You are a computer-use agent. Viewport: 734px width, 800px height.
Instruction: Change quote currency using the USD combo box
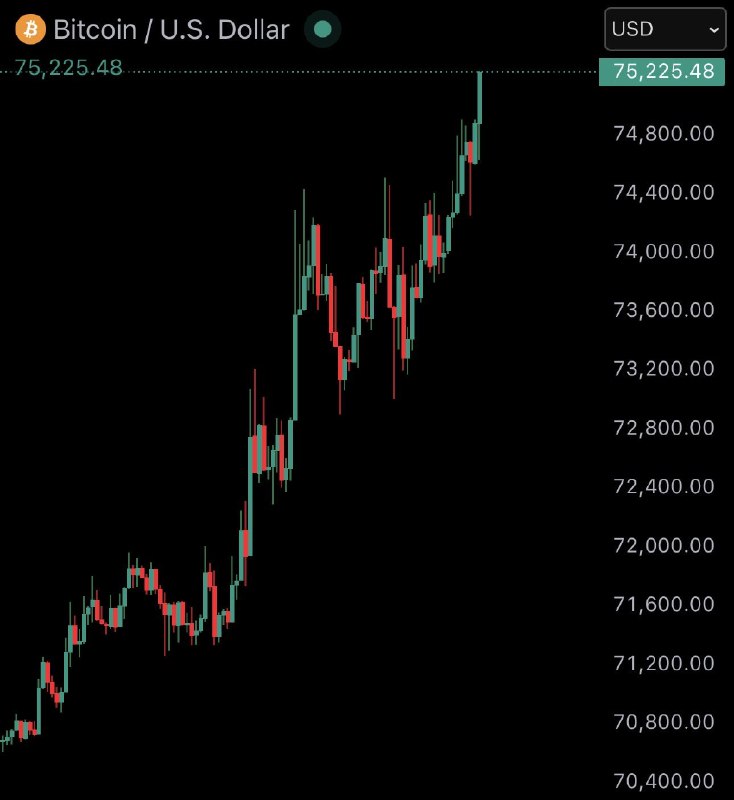pyautogui.click(x=664, y=29)
